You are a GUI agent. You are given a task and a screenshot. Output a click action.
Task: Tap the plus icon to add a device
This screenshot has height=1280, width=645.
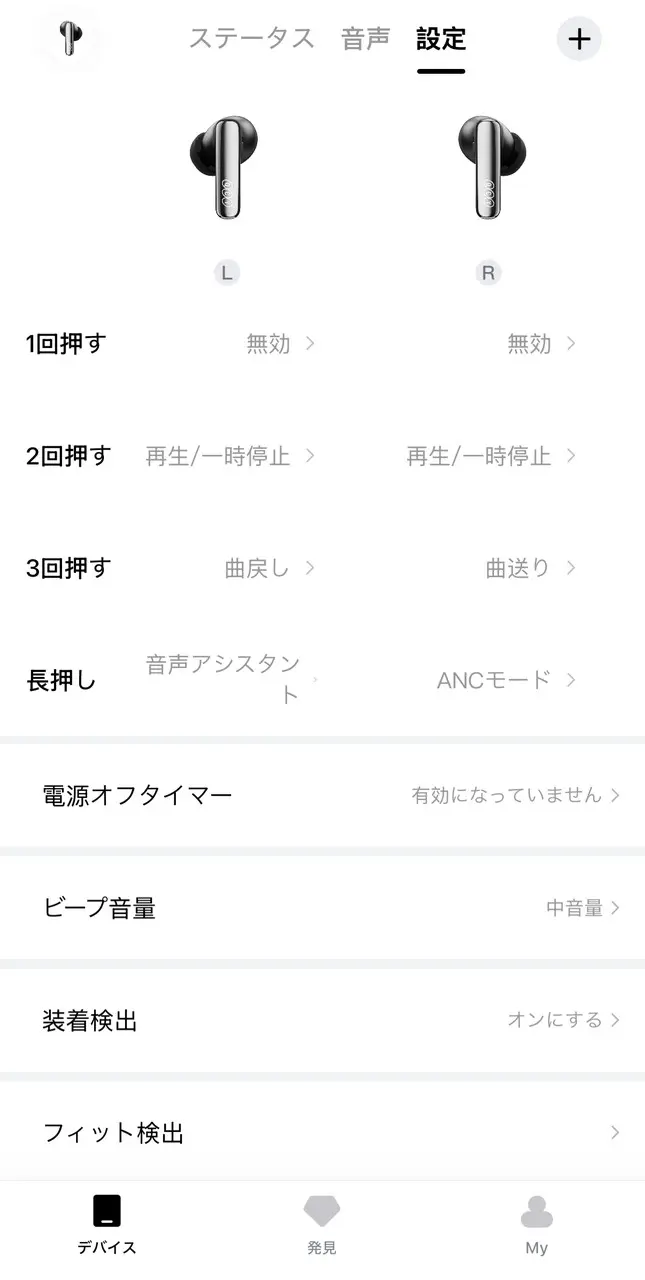point(579,40)
